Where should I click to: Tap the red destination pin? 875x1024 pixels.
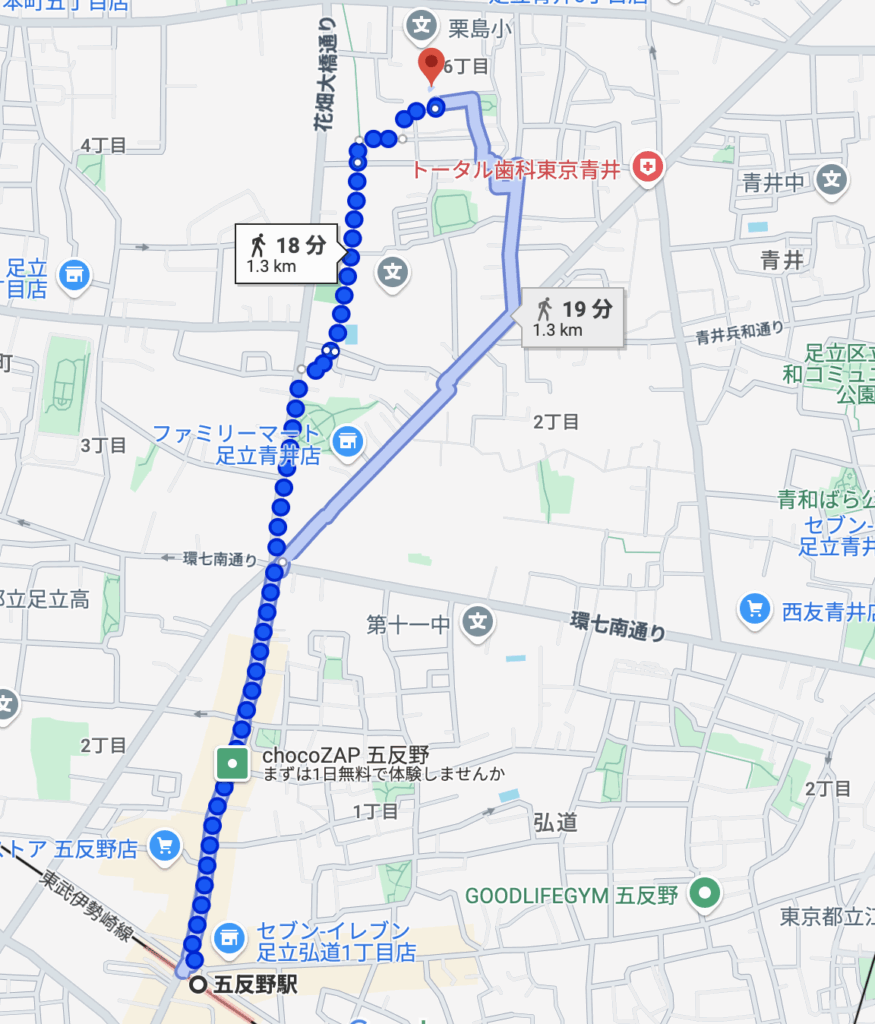pyautogui.click(x=430, y=65)
